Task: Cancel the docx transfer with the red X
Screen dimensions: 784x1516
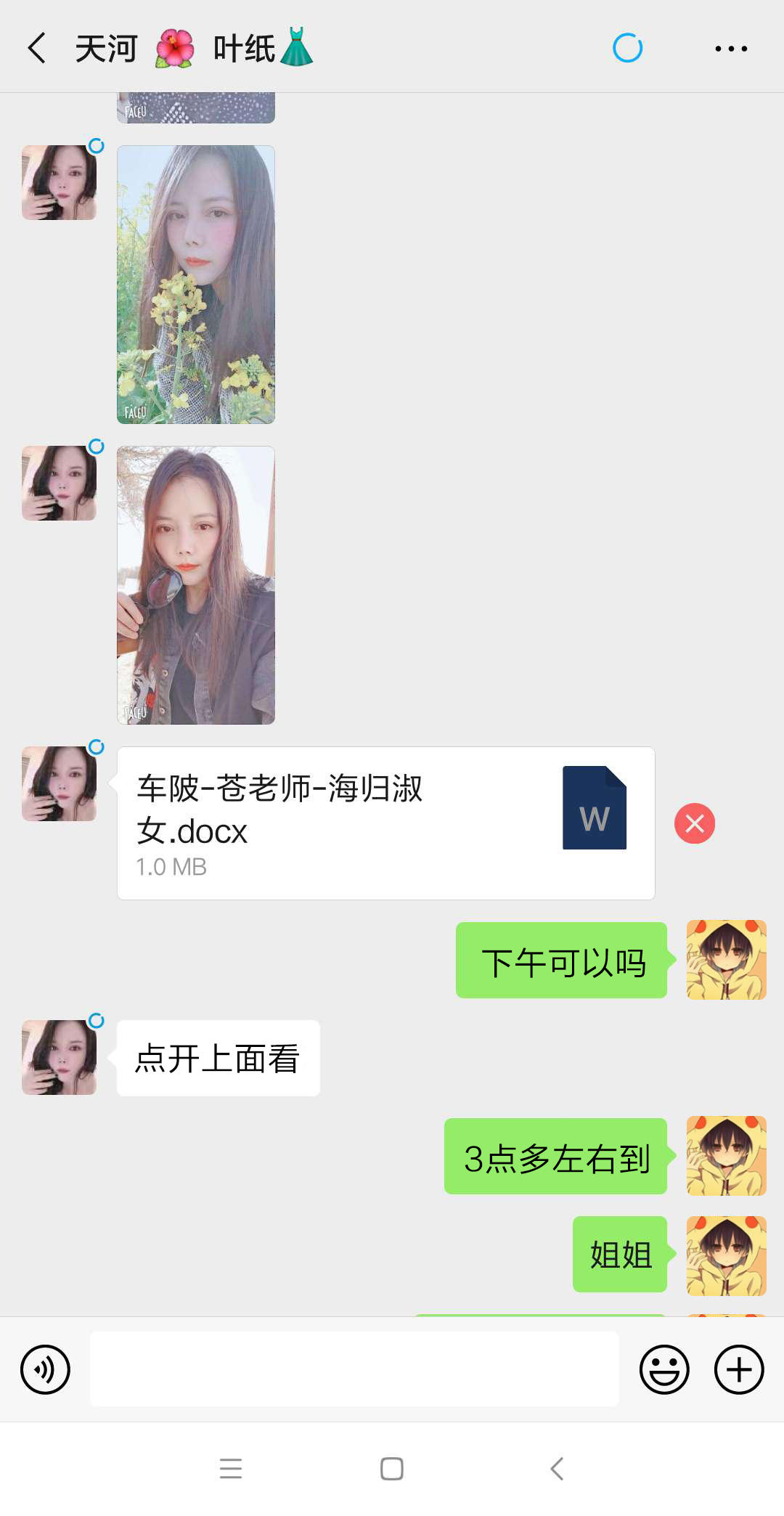Action: [x=695, y=822]
